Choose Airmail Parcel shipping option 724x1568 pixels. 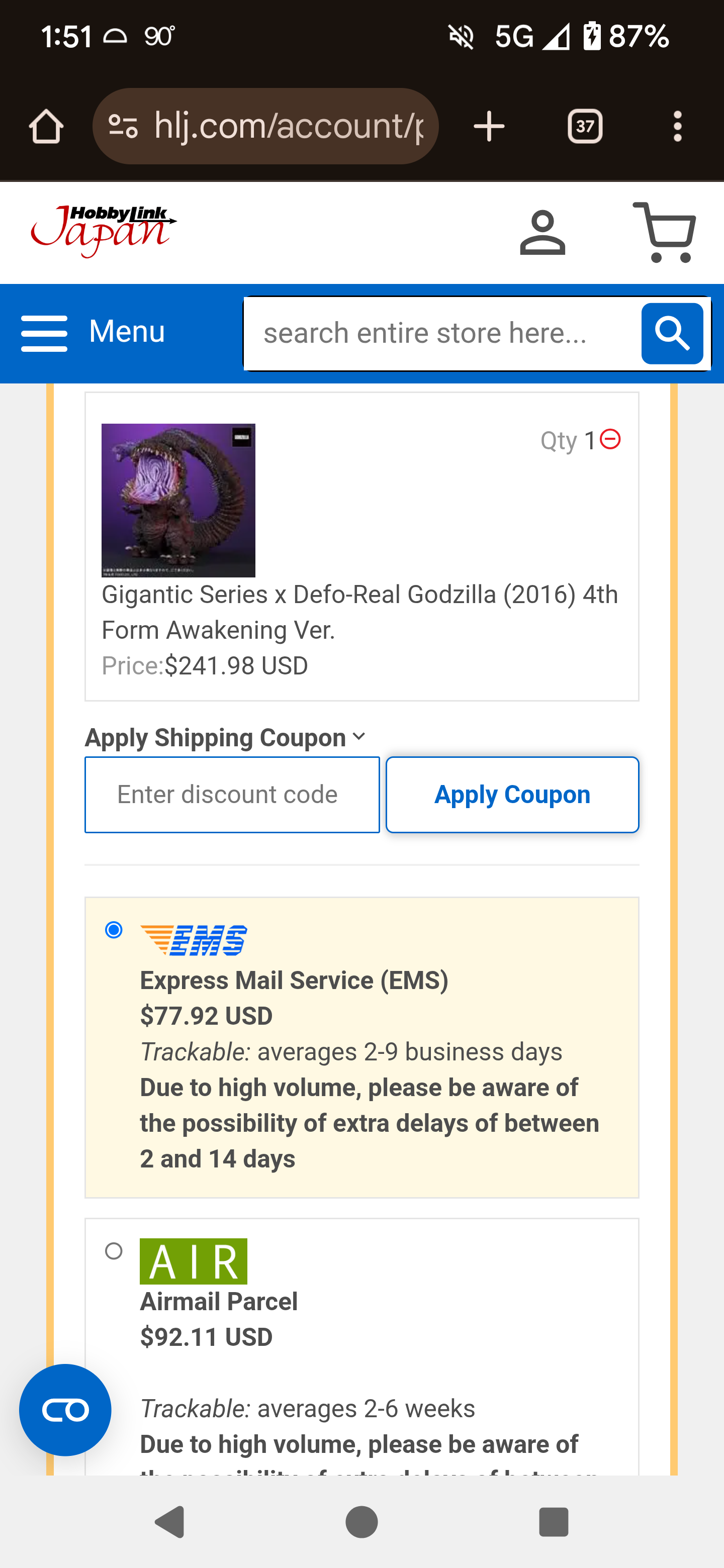click(114, 1251)
